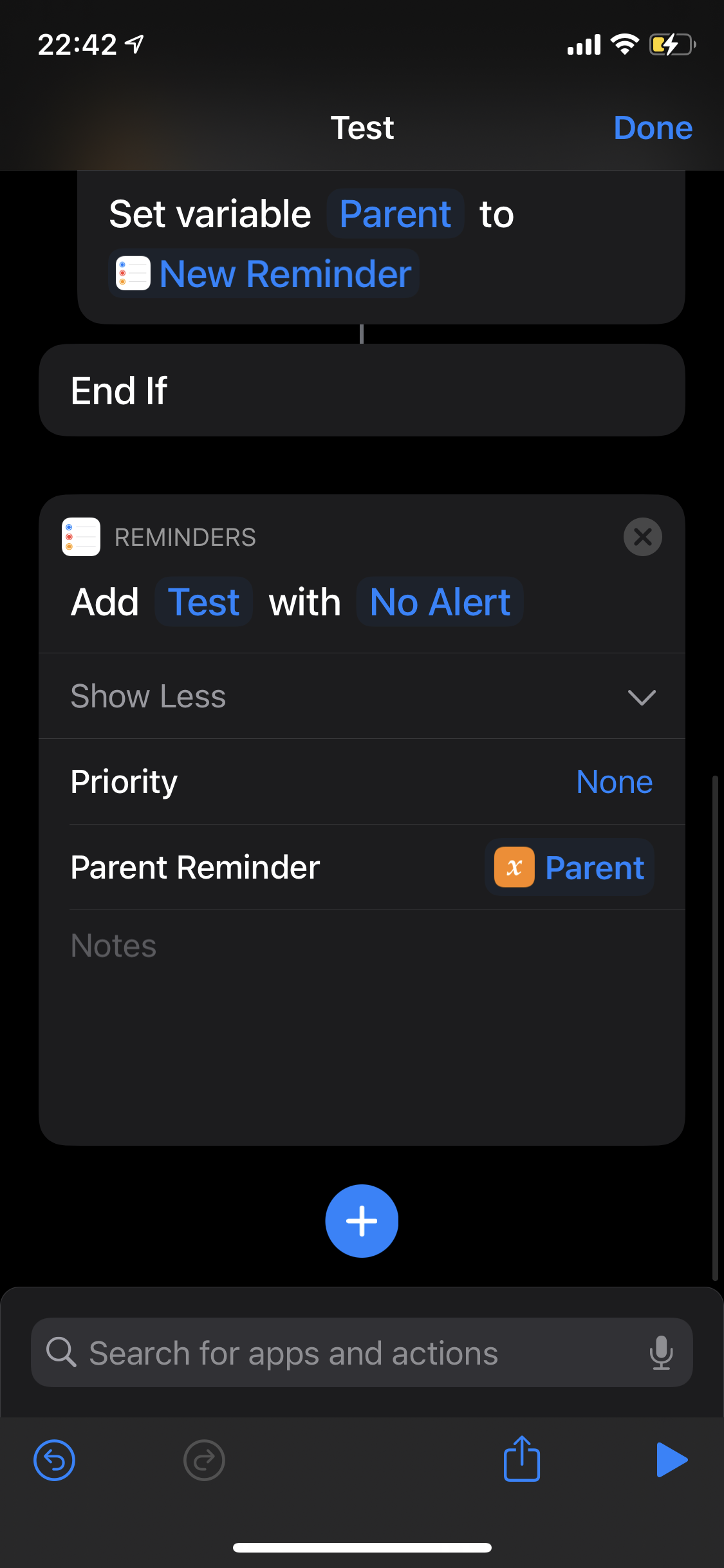Screen dimensions: 724x1568
Task: Focus the Search for apps and actions field
Action: 348,1353
